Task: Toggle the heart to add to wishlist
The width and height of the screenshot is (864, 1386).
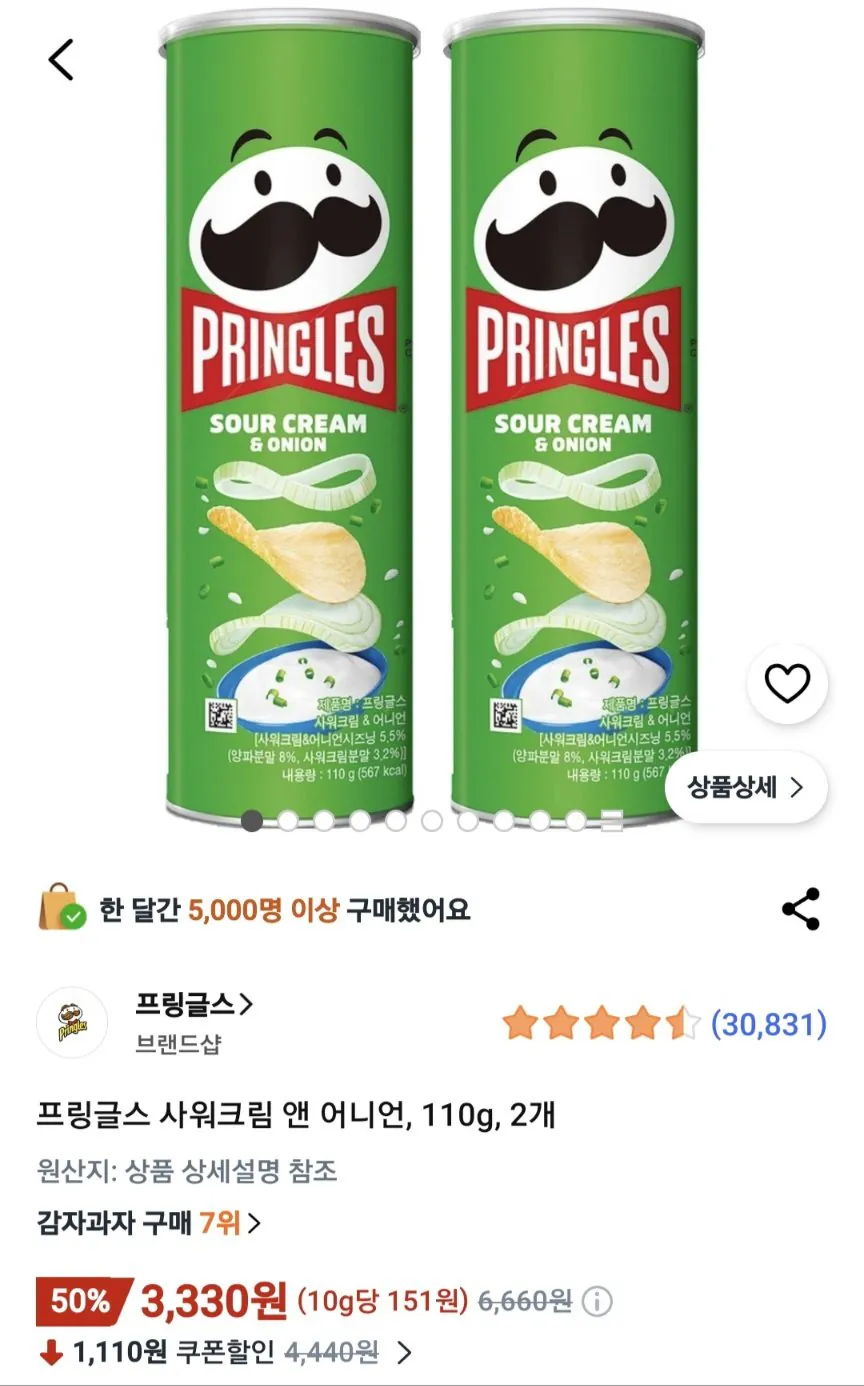Action: point(788,683)
